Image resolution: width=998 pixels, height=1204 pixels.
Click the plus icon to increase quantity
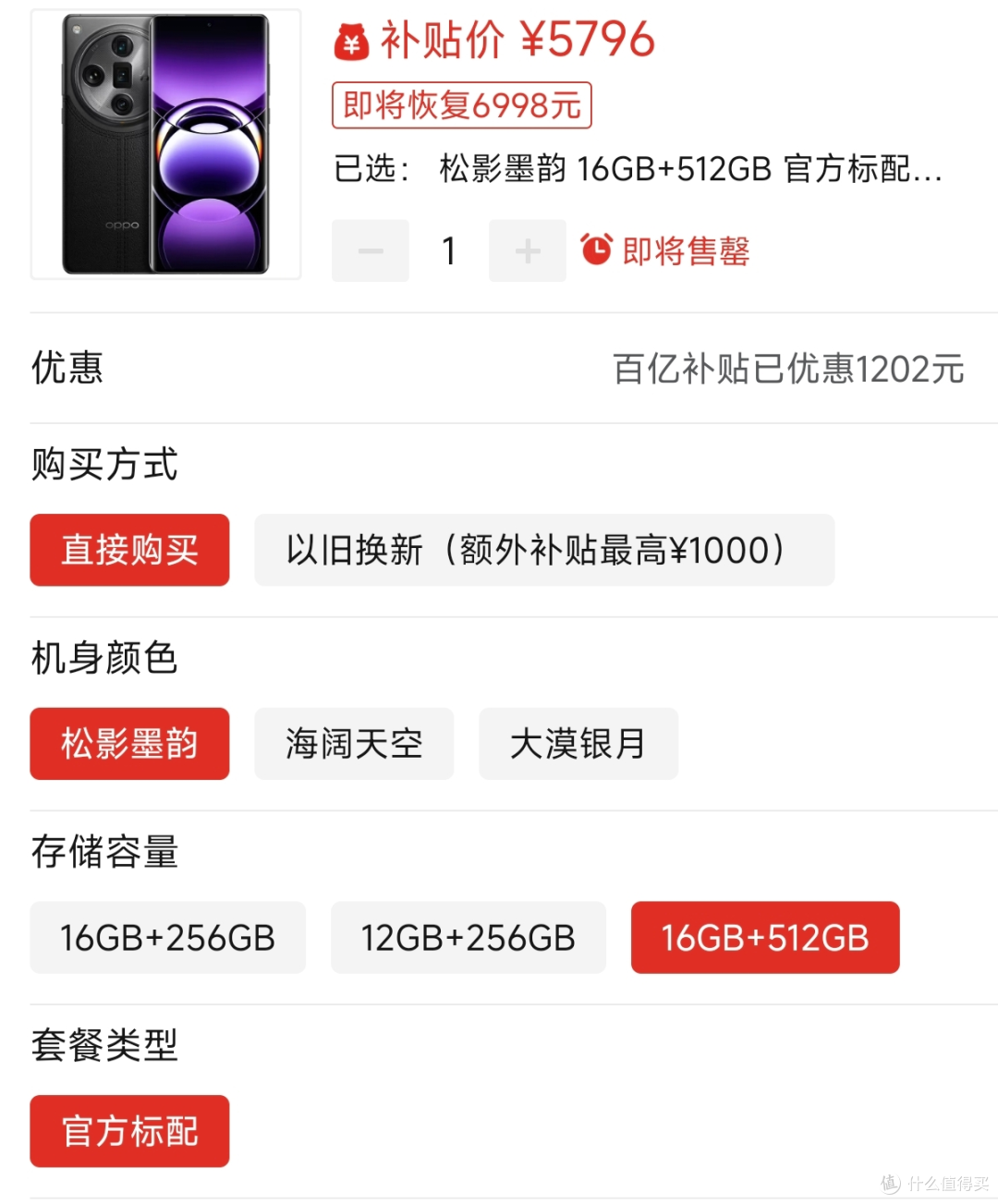coord(527,249)
